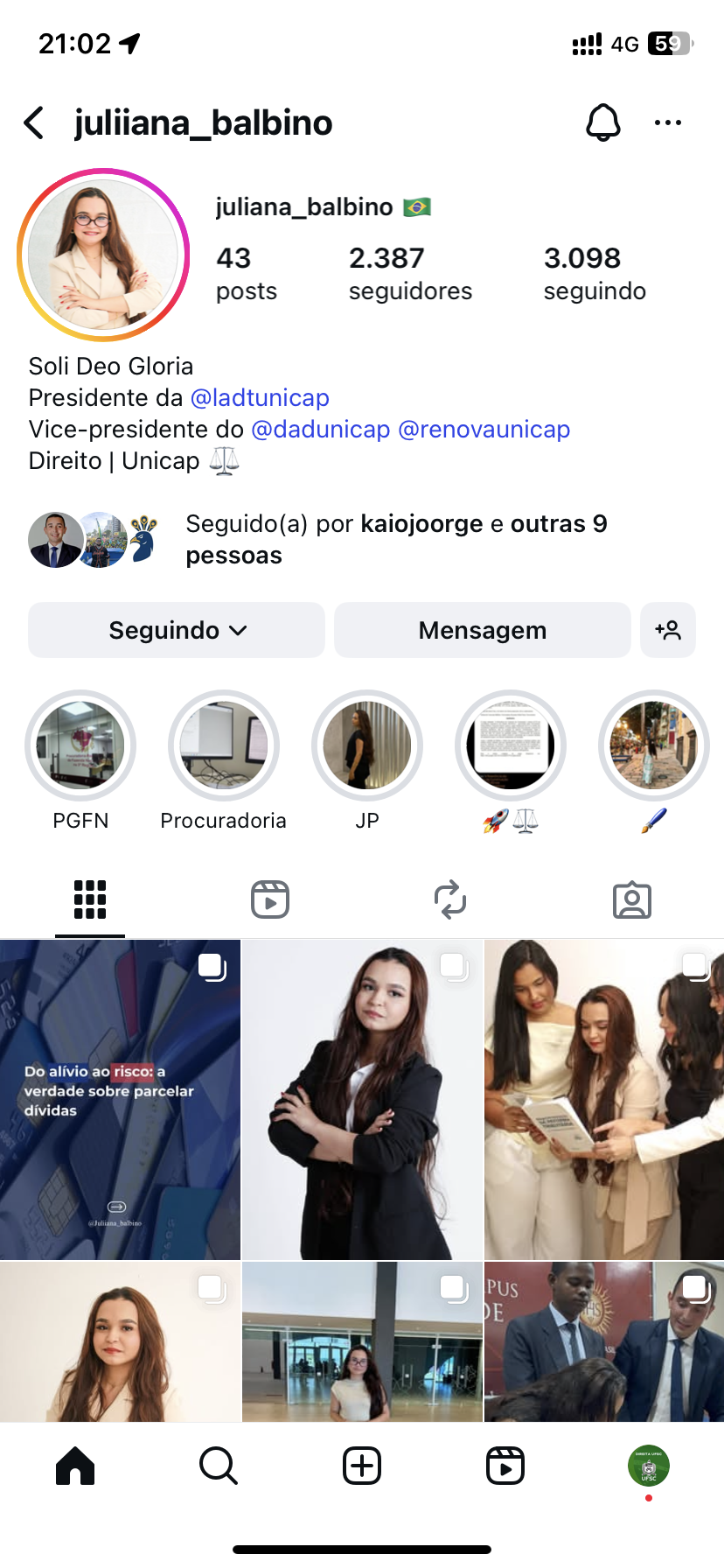This screenshot has height=1568, width=724.
Task: Create a new post with plus button
Action: 362,1466
